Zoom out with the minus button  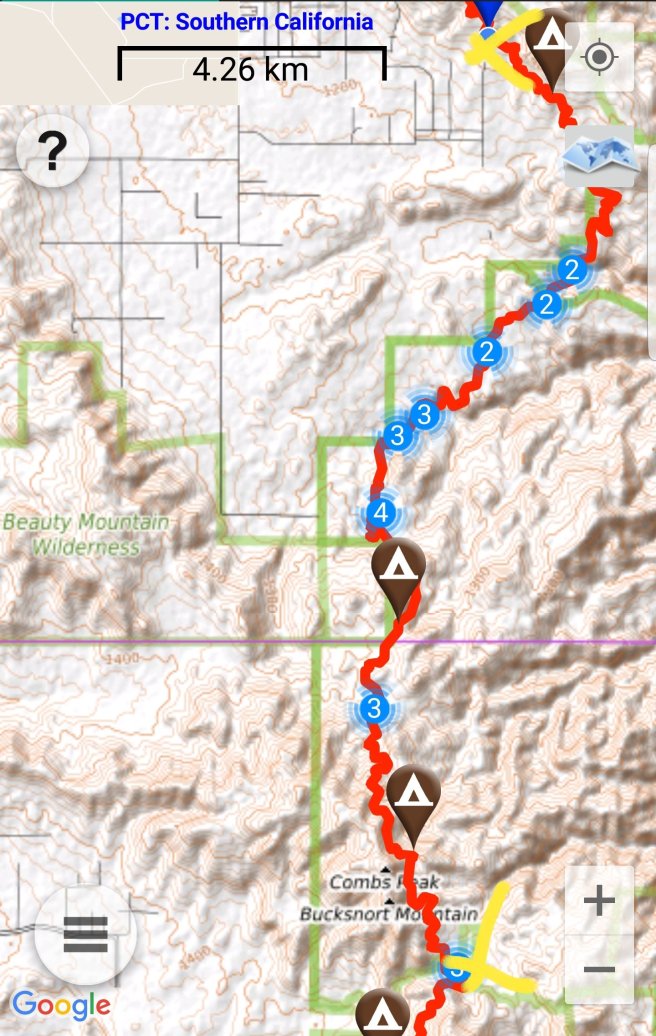pos(599,969)
